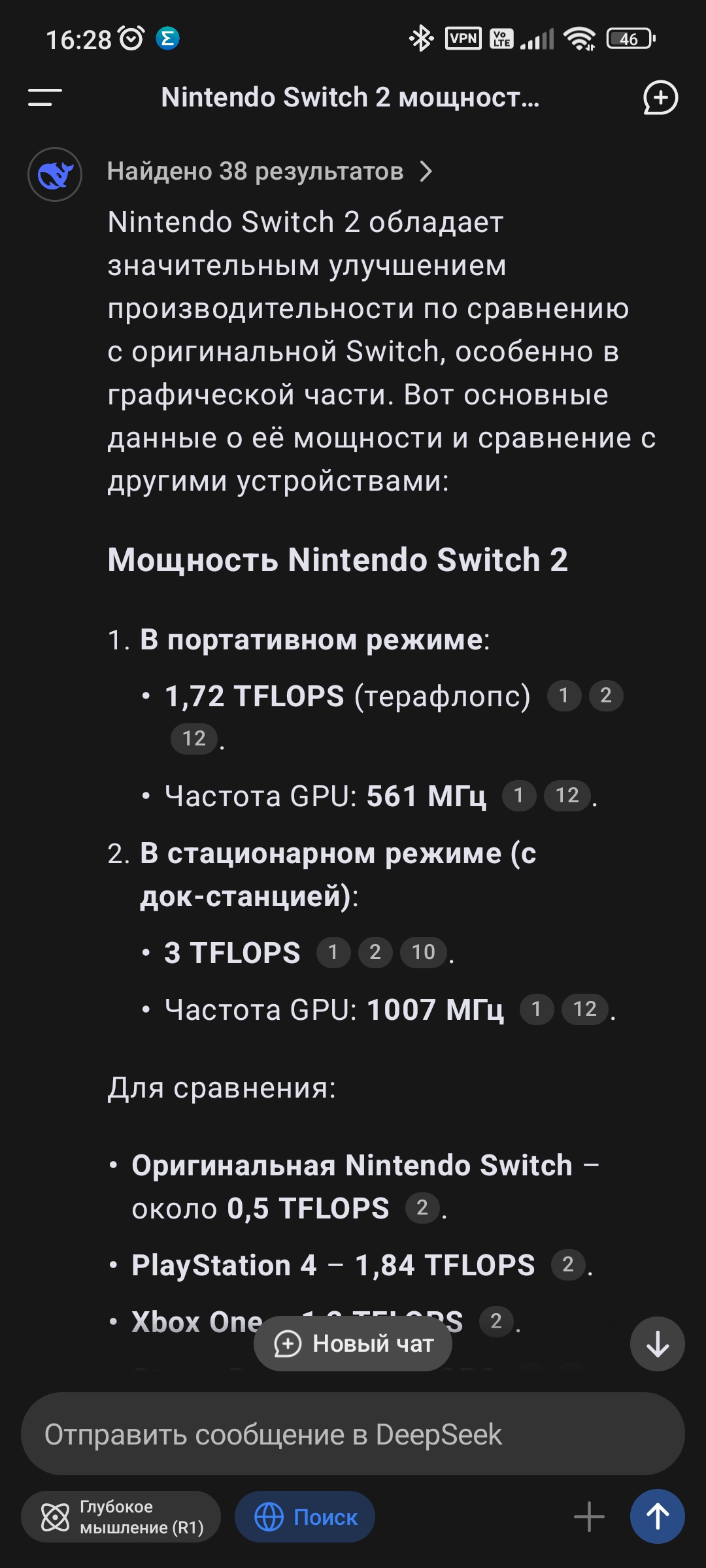Toggle the Поиск web search chip
The width and height of the screenshot is (706, 1568).
click(x=305, y=1517)
